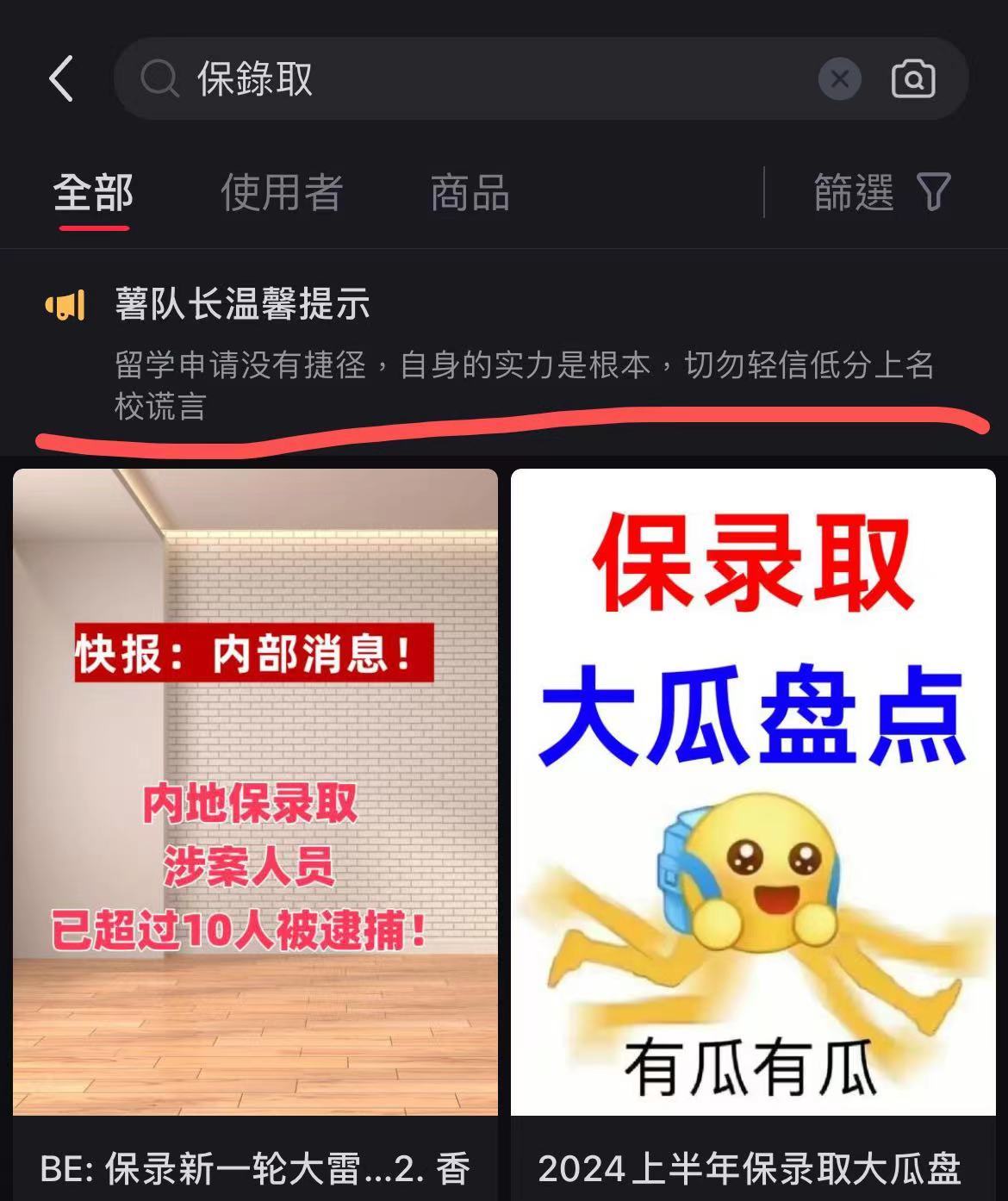
Task: Open the post about 内地保录取涉案人员被逮捕
Action: [x=255, y=793]
